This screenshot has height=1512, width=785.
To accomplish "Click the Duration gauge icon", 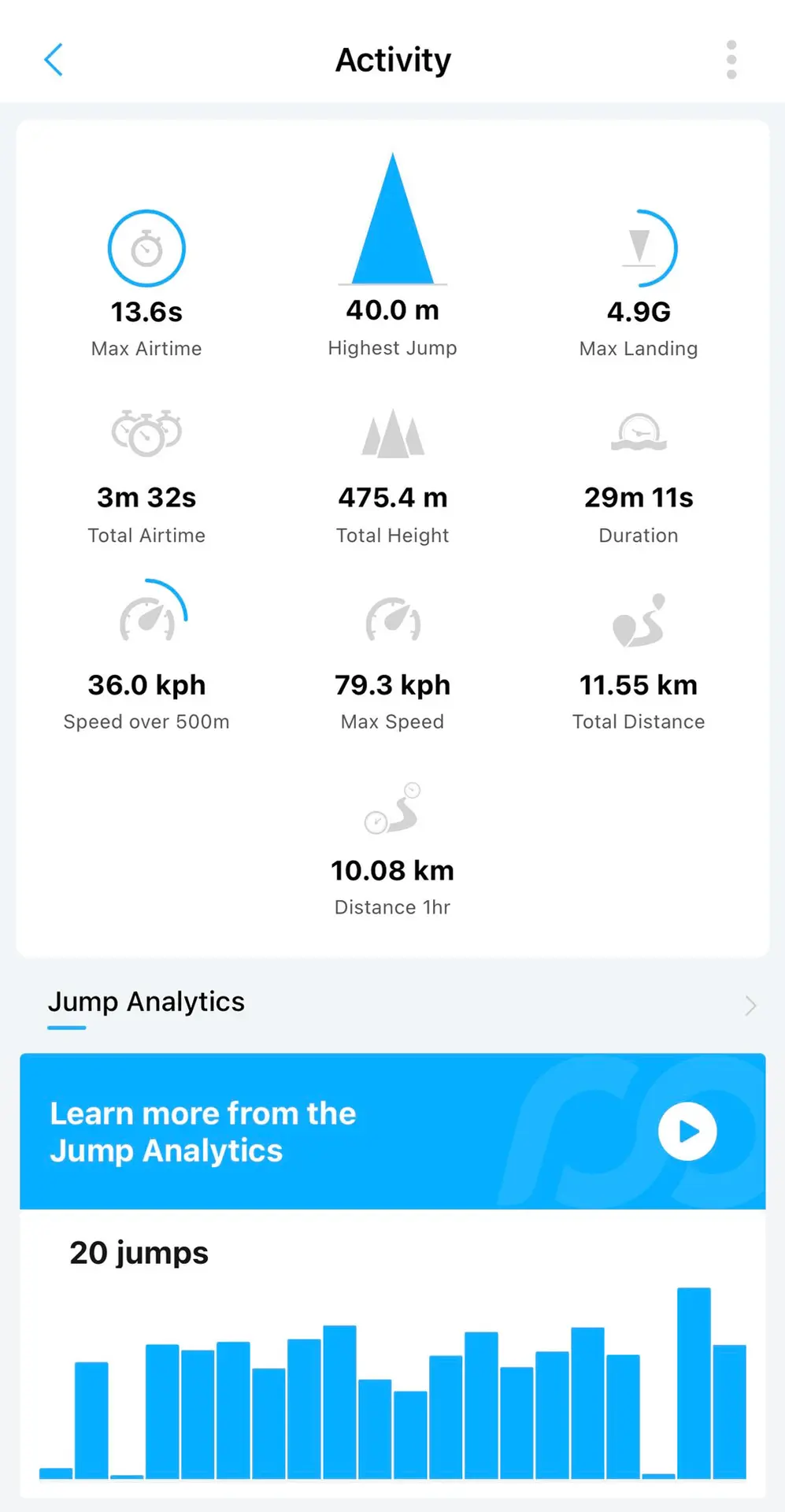I will pos(639,433).
